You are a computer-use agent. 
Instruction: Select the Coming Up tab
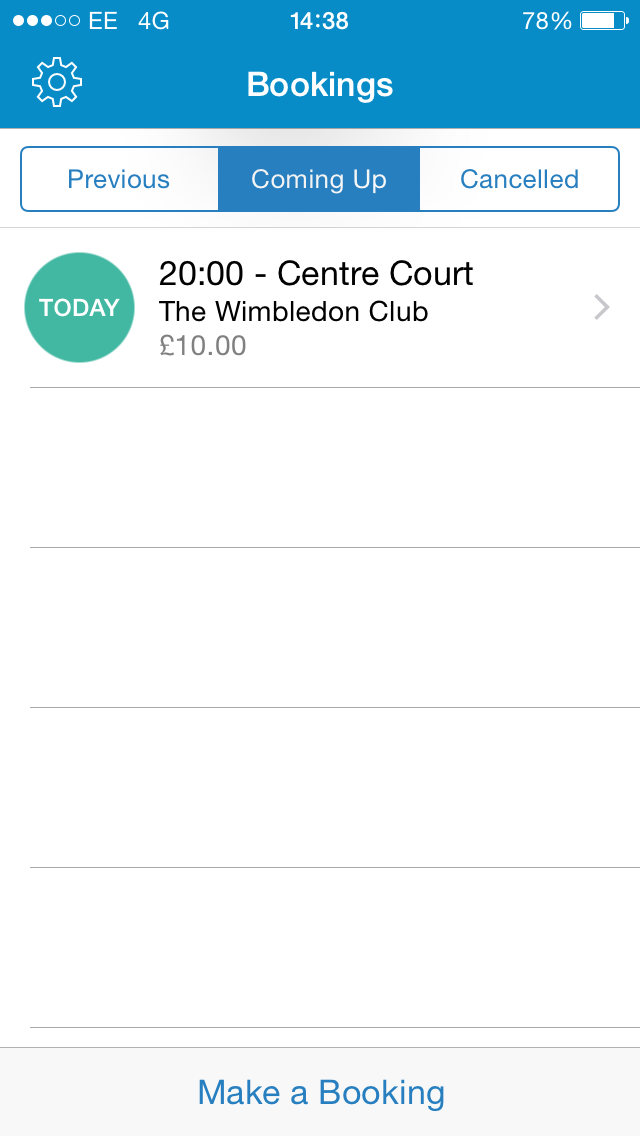point(319,180)
